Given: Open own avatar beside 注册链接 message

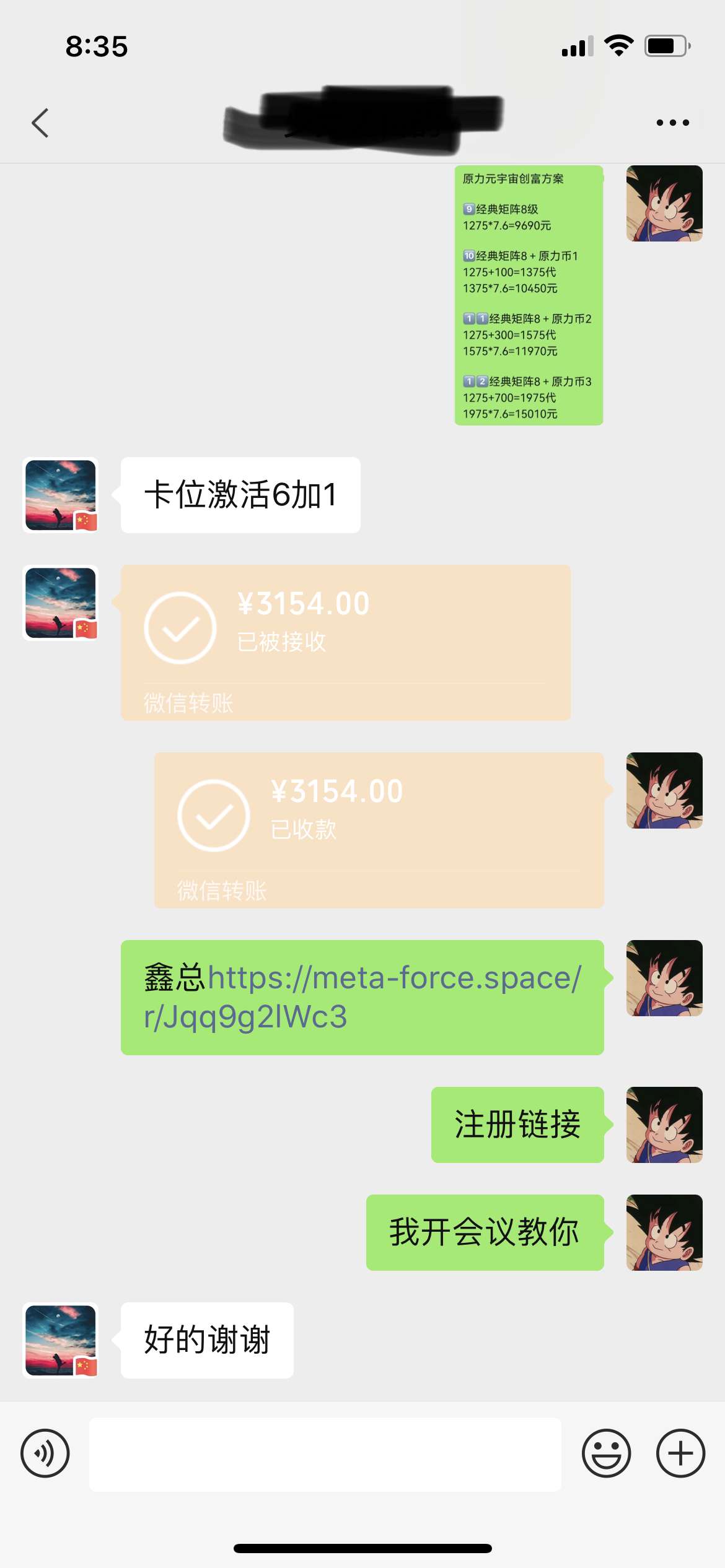Looking at the screenshot, I should pyautogui.click(x=664, y=1125).
